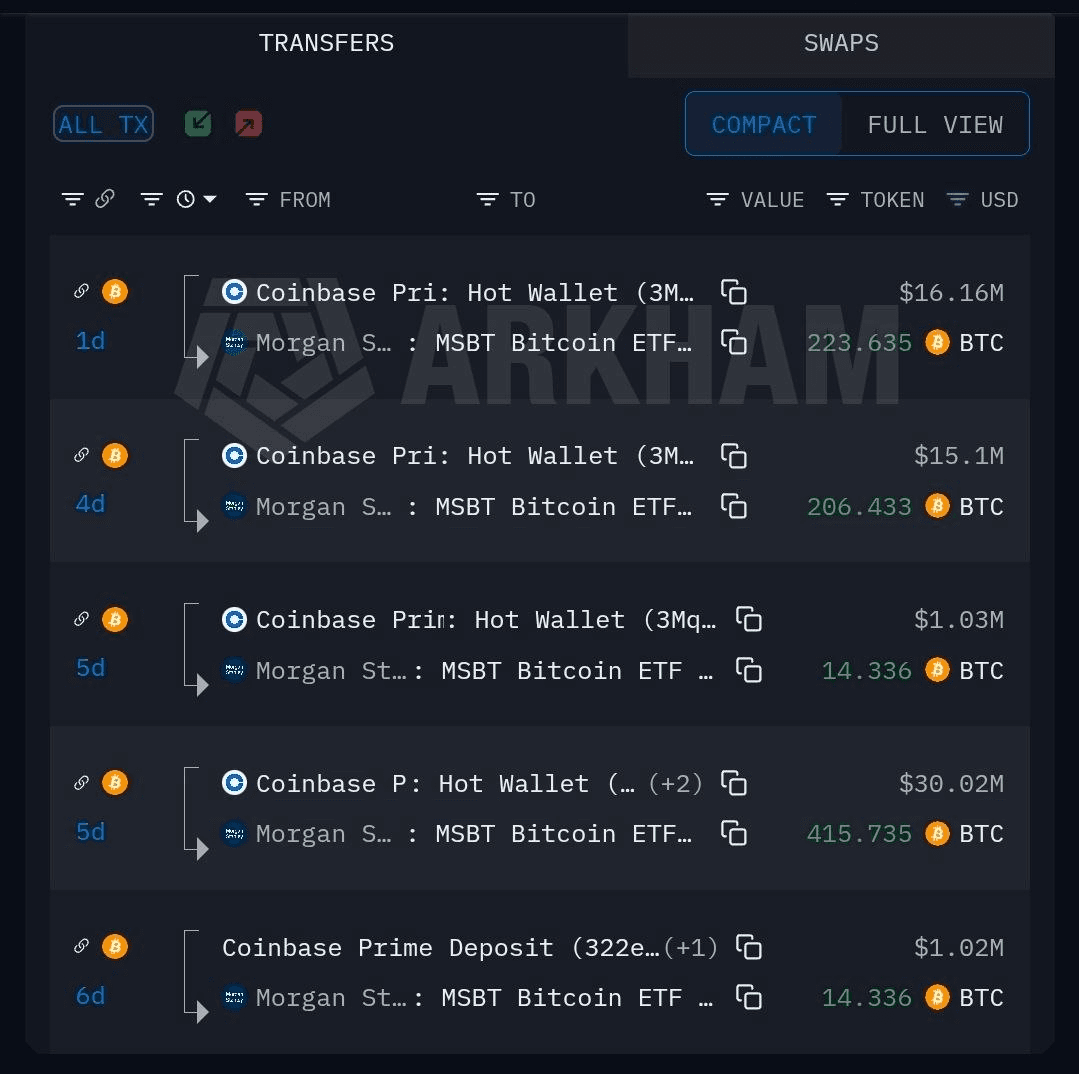Switch to the SWAPS tab
The image size is (1079, 1074).
coord(841,43)
